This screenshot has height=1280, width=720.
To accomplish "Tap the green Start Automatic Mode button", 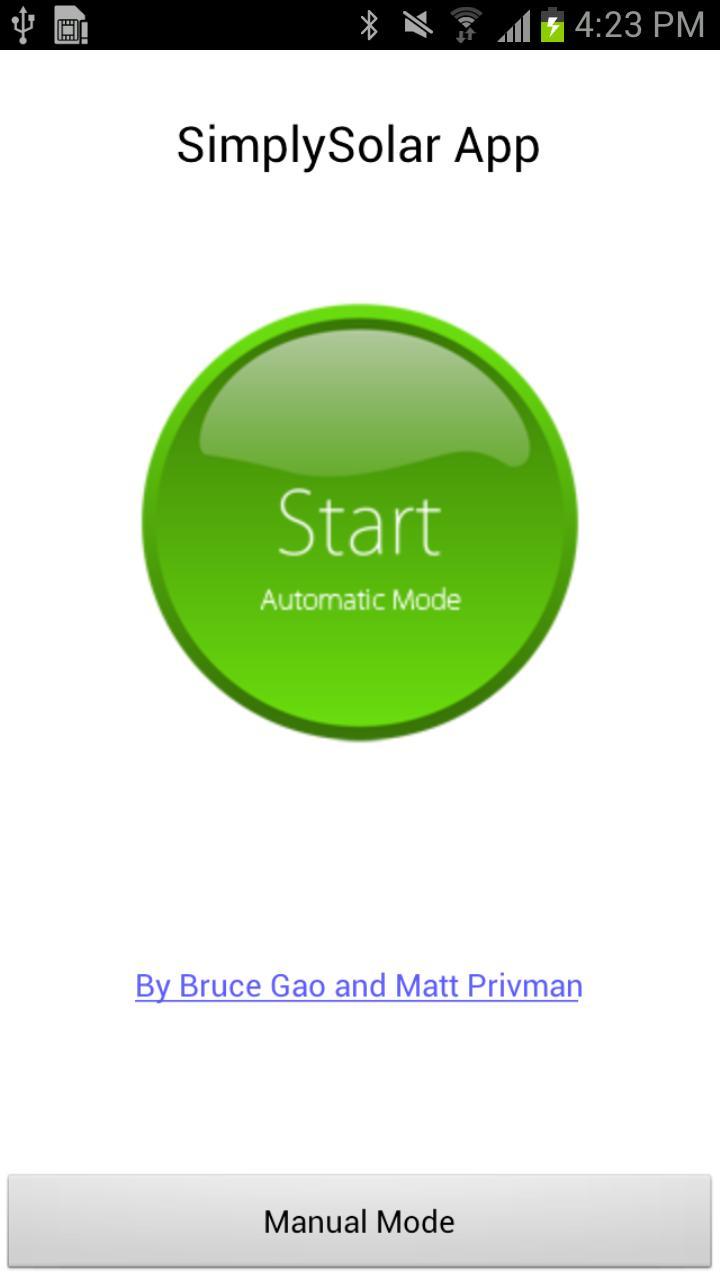I will [x=360, y=522].
